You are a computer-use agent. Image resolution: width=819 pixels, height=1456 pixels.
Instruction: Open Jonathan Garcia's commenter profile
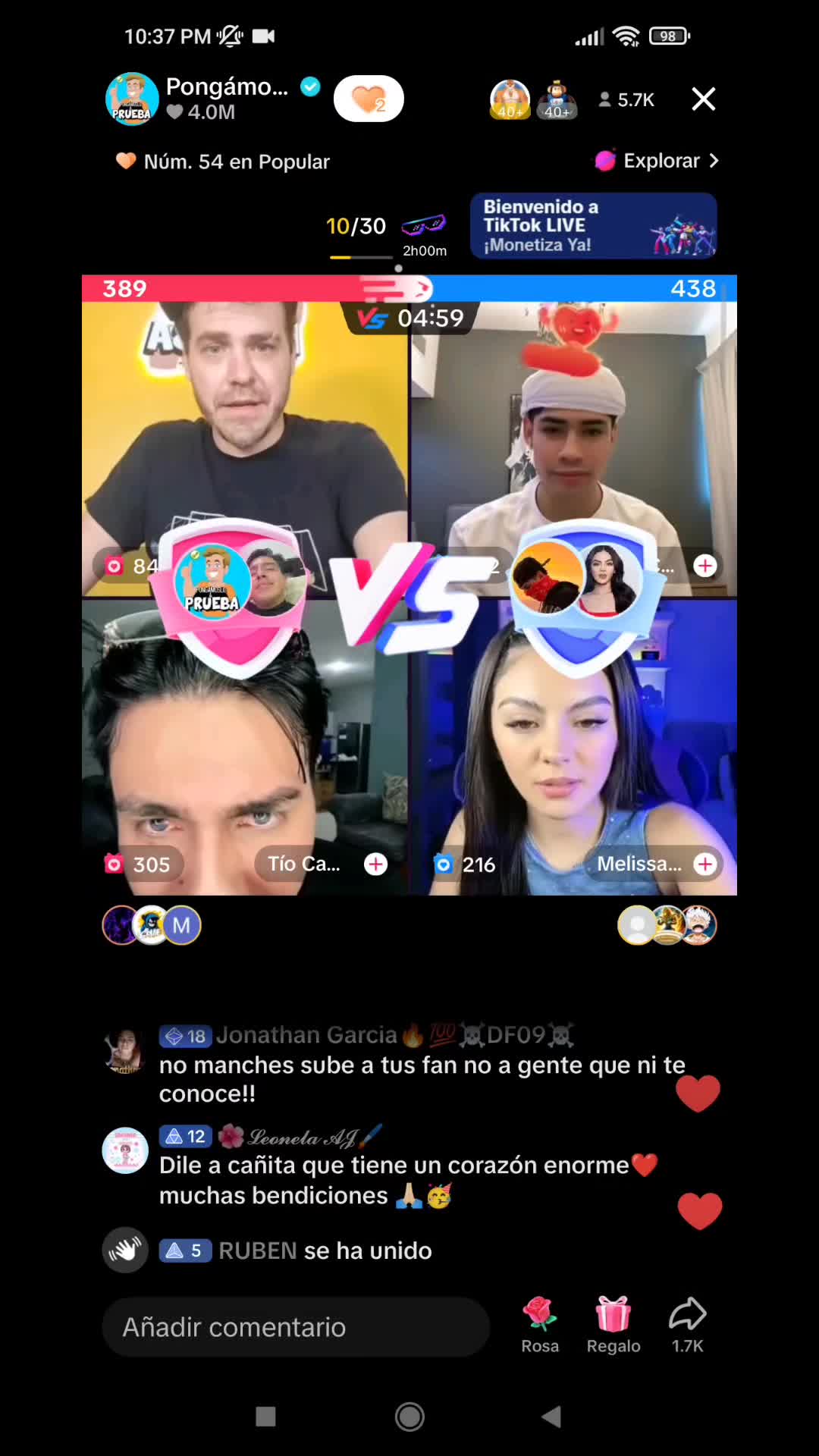coord(125,1050)
